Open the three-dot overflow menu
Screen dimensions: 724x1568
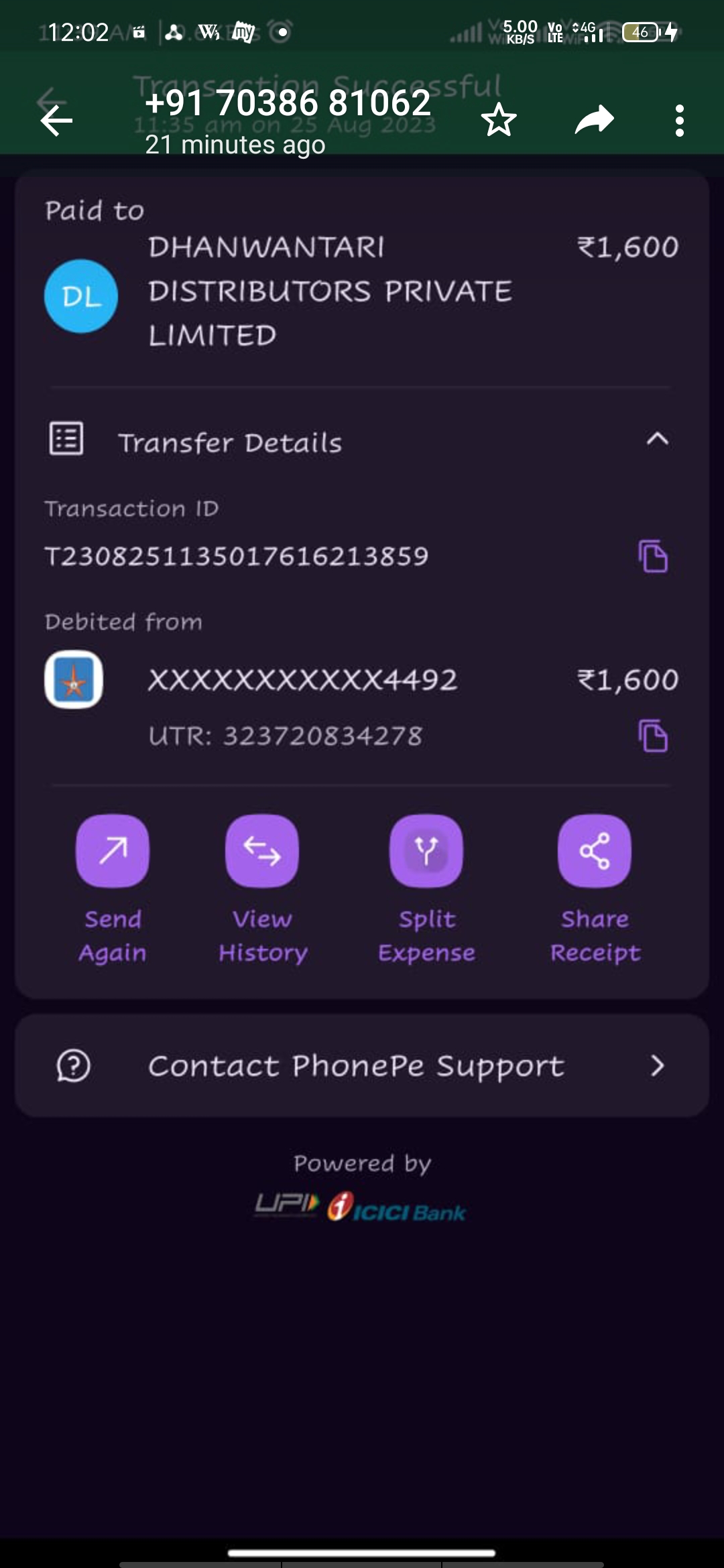click(680, 121)
